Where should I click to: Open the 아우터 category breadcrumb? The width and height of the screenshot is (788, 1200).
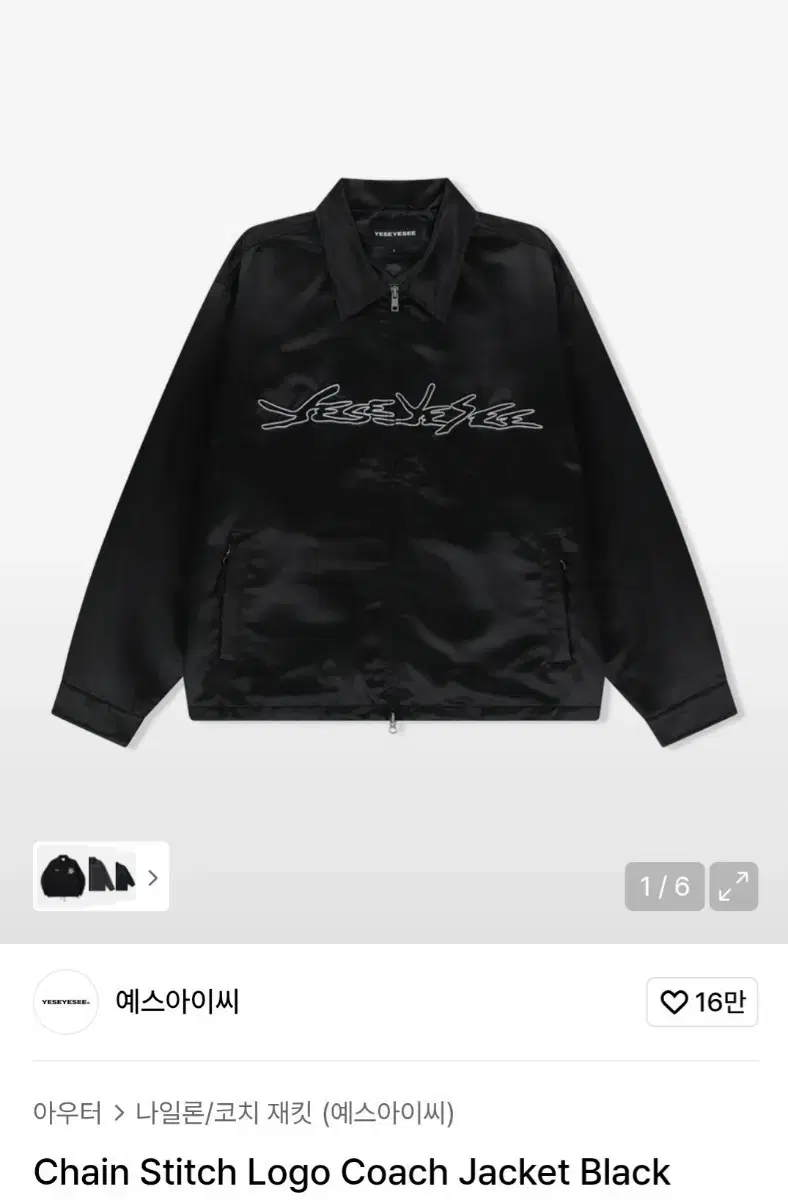coord(67,1112)
